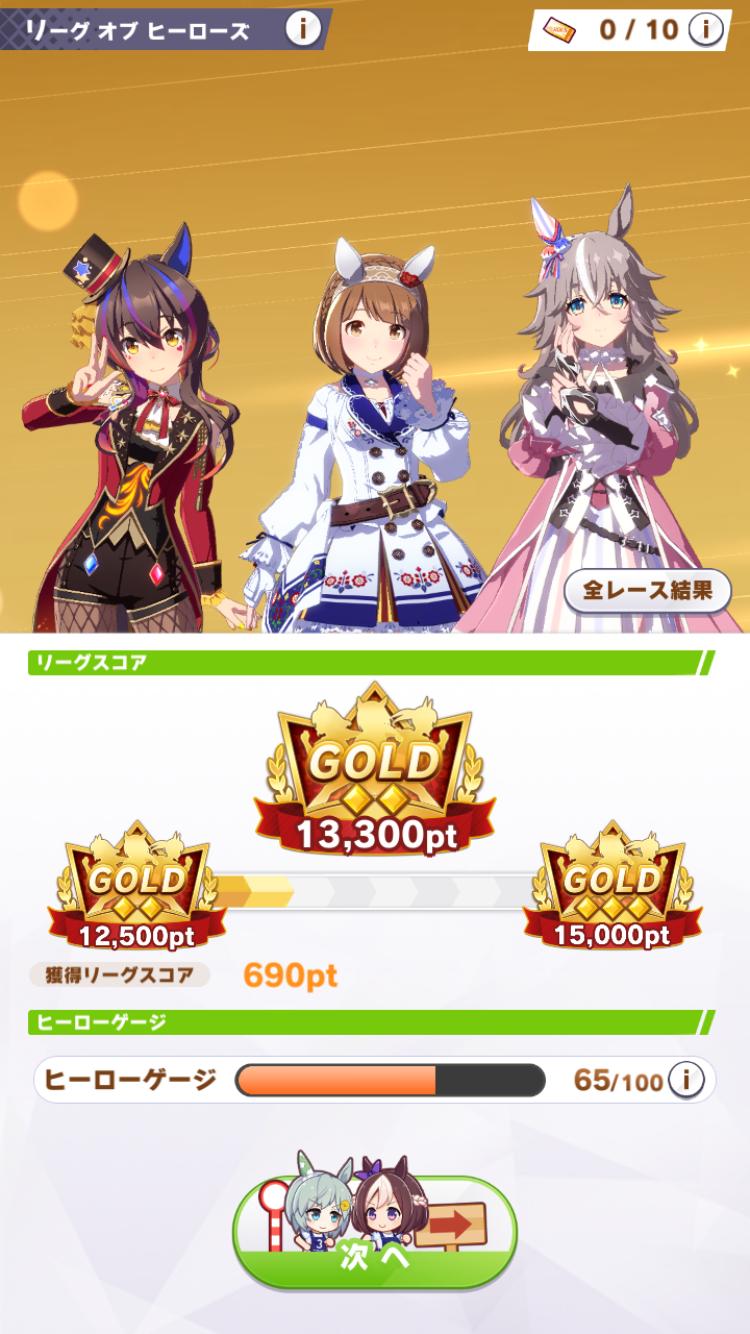Open info icon for the Hero Gauge
Image resolution: width=750 pixels, height=1334 pixels.
point(687,1080)
